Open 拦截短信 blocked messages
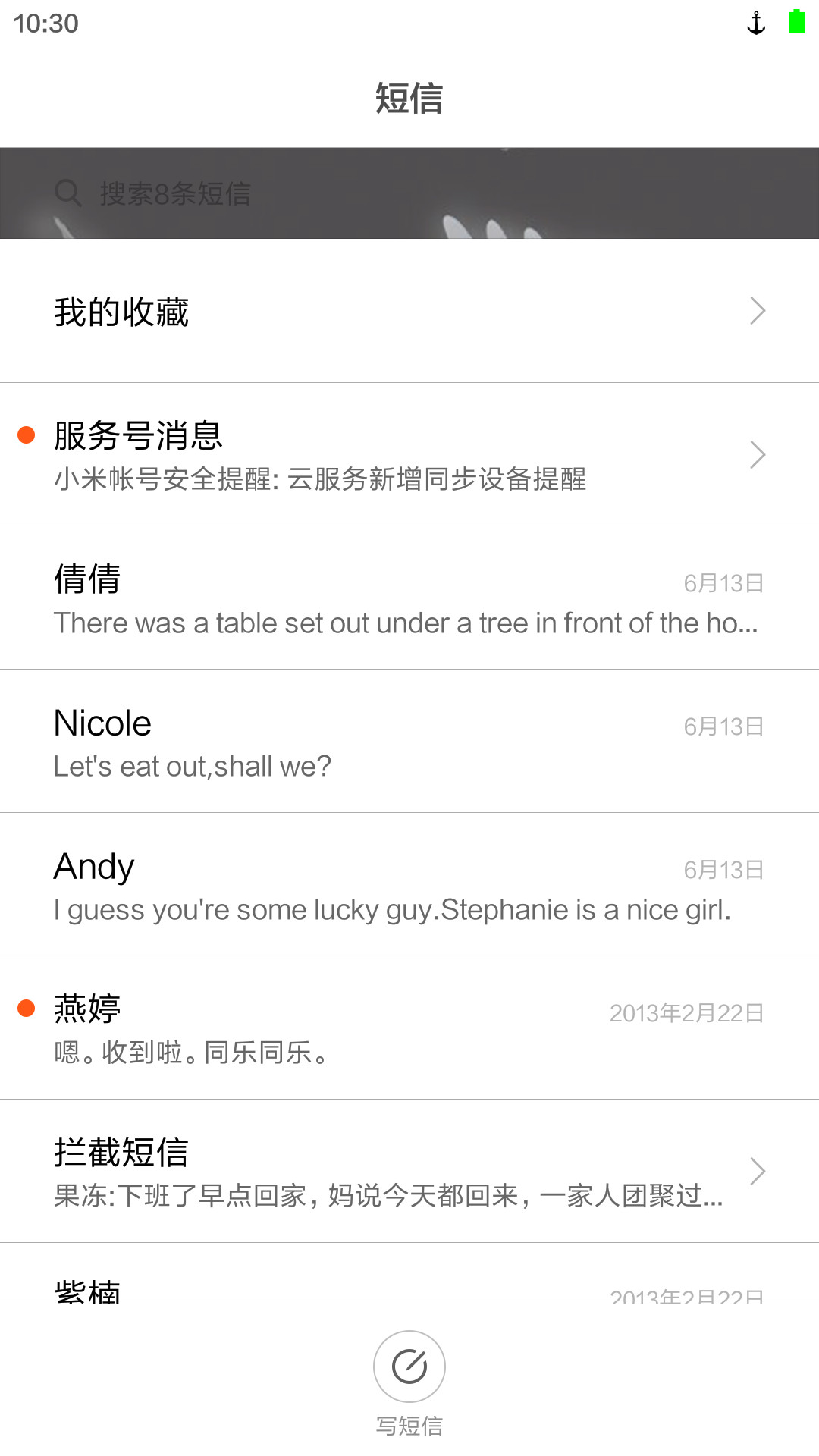Viewport: 819px width, 1456px height. pos(409,1171)
